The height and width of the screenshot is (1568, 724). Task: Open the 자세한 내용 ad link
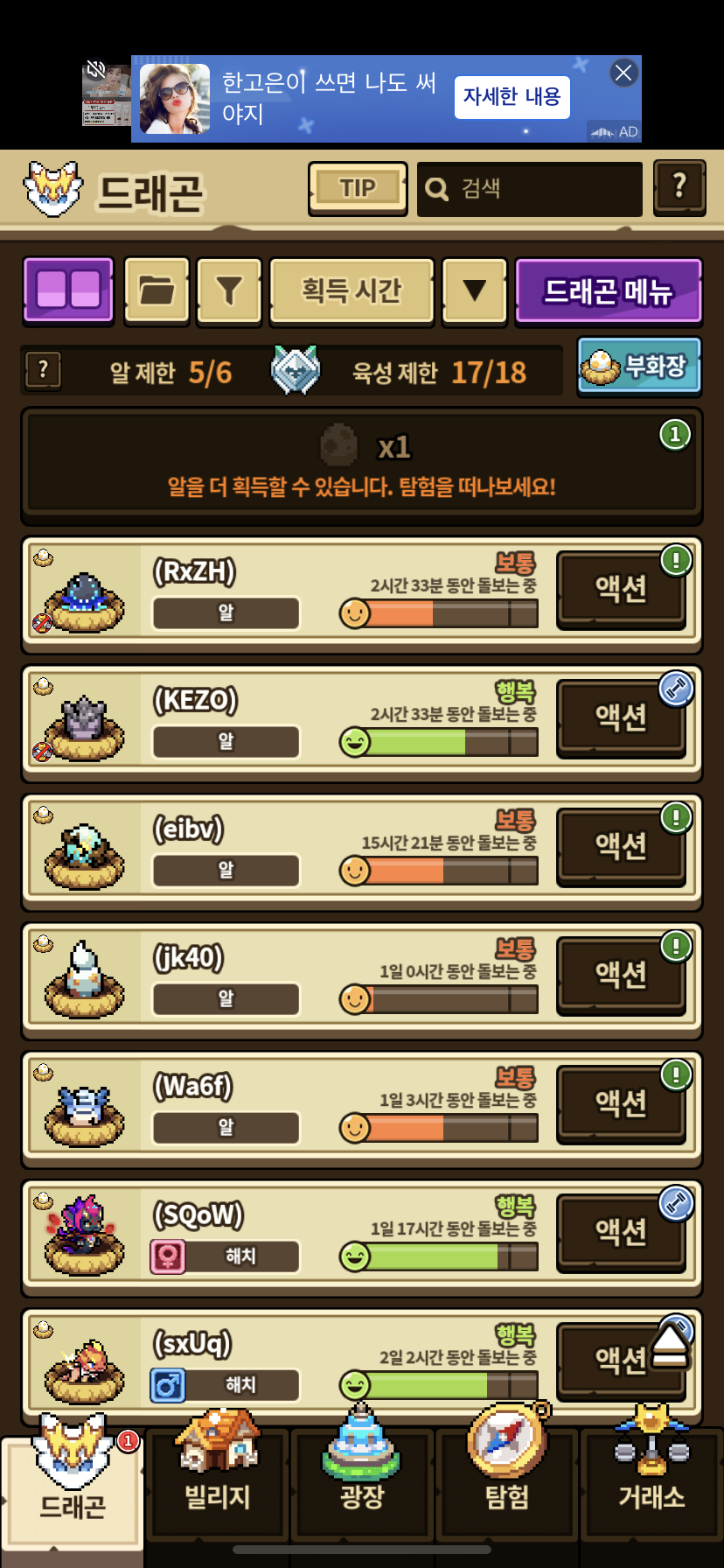(512, 96)
